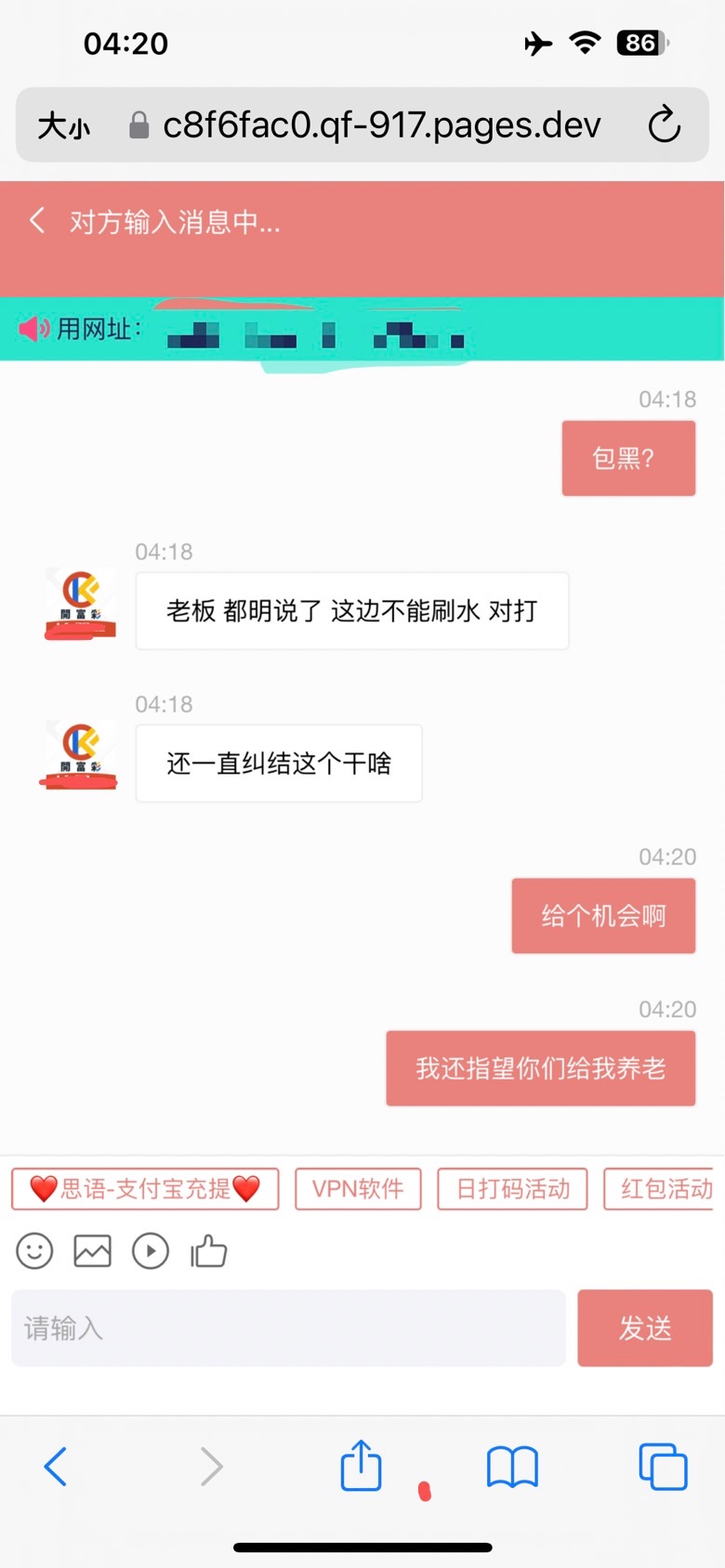Select the 思语-支付宝充提 quick reply chip

[x=145, y=1189]
